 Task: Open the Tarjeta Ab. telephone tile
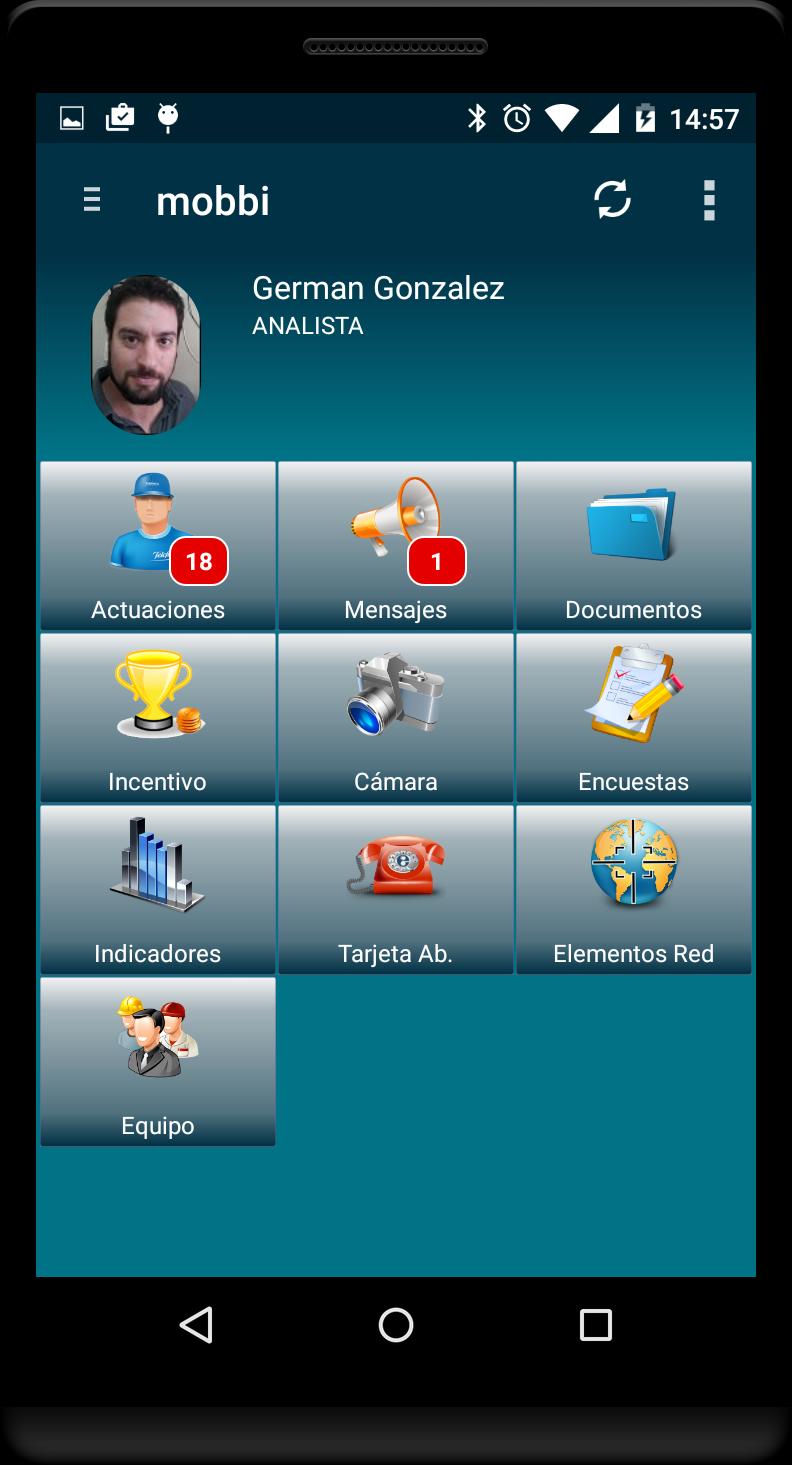click(396, 890)
